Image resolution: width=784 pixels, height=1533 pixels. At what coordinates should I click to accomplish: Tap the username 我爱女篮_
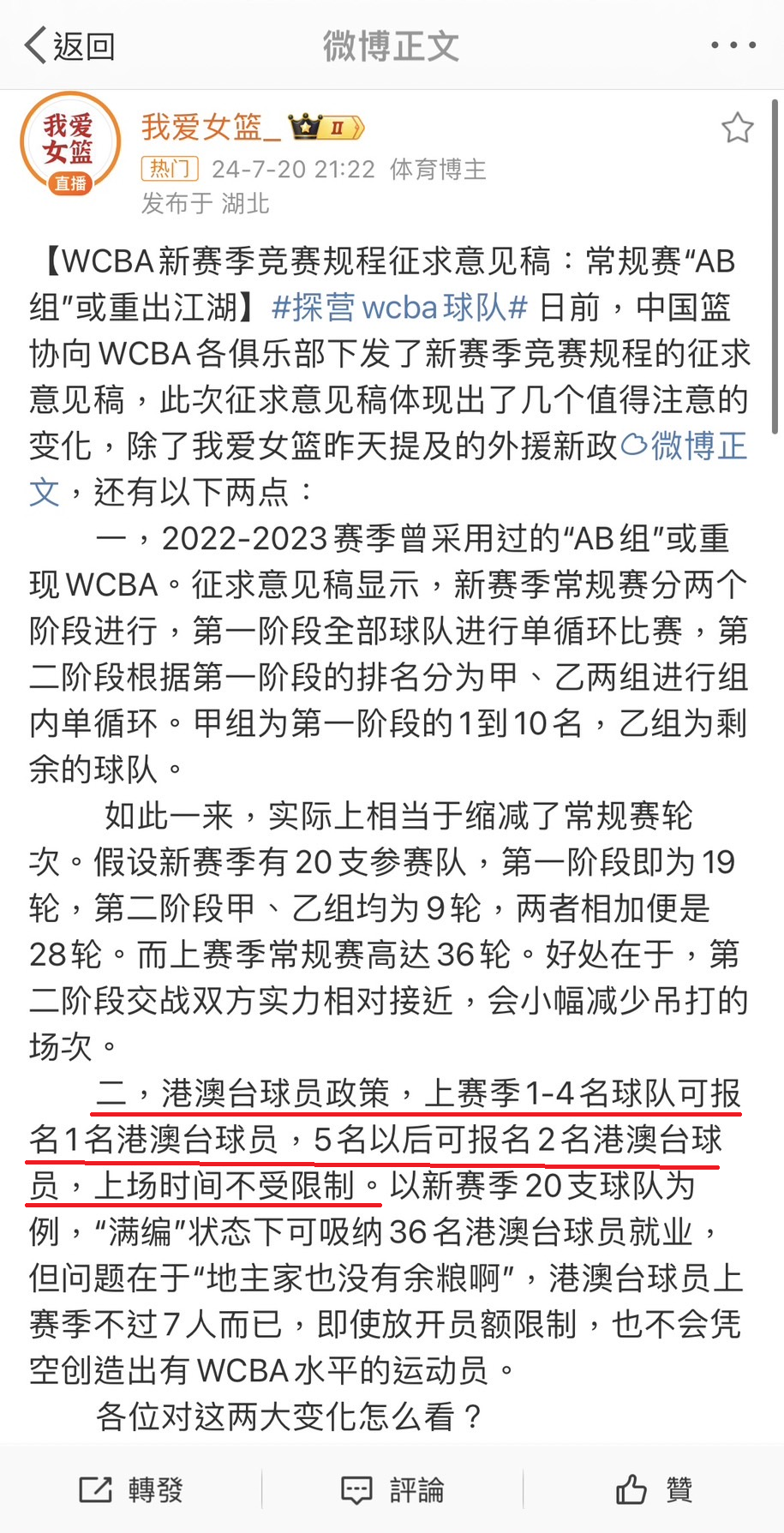pos(211,127)
